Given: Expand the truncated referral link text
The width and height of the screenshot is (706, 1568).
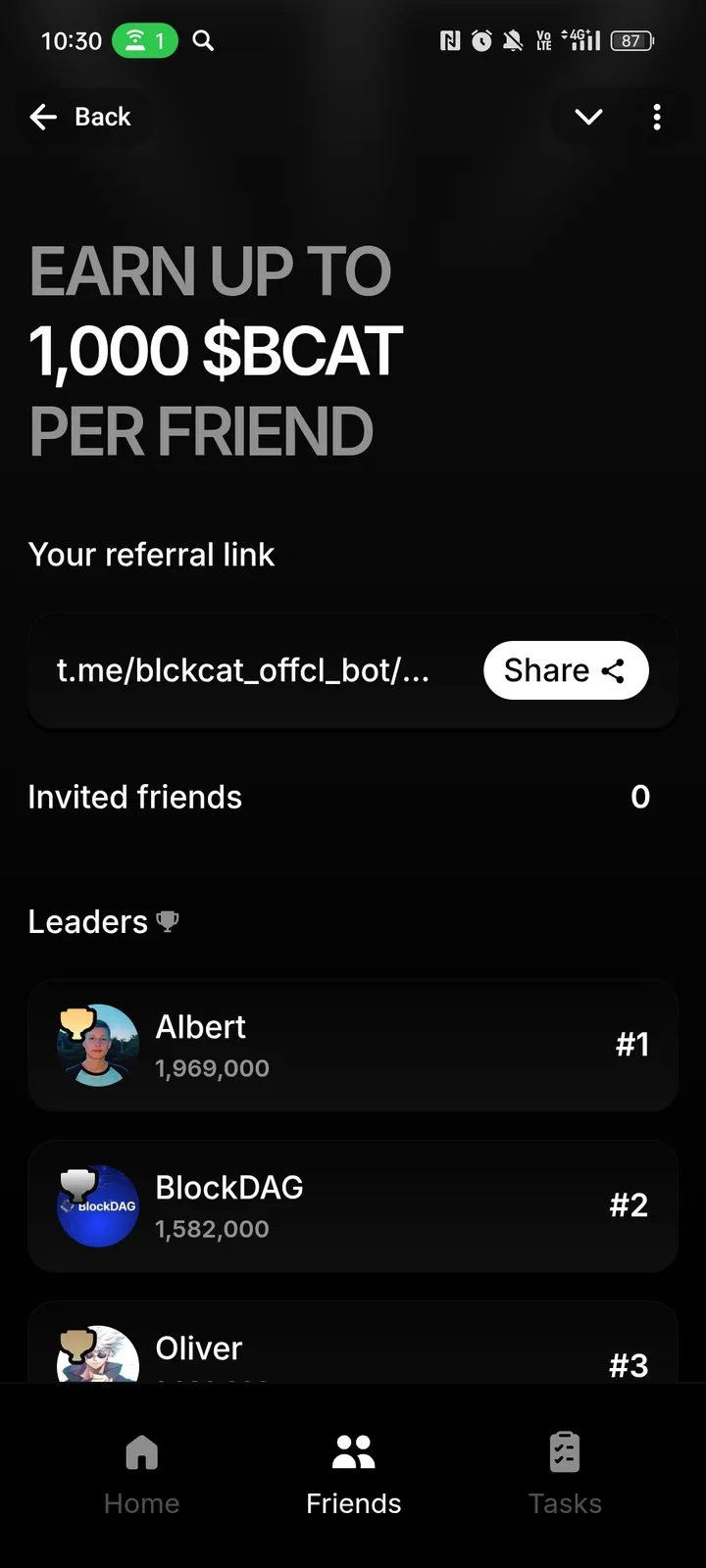Looking at the screenshot, I should click(243, 670).
